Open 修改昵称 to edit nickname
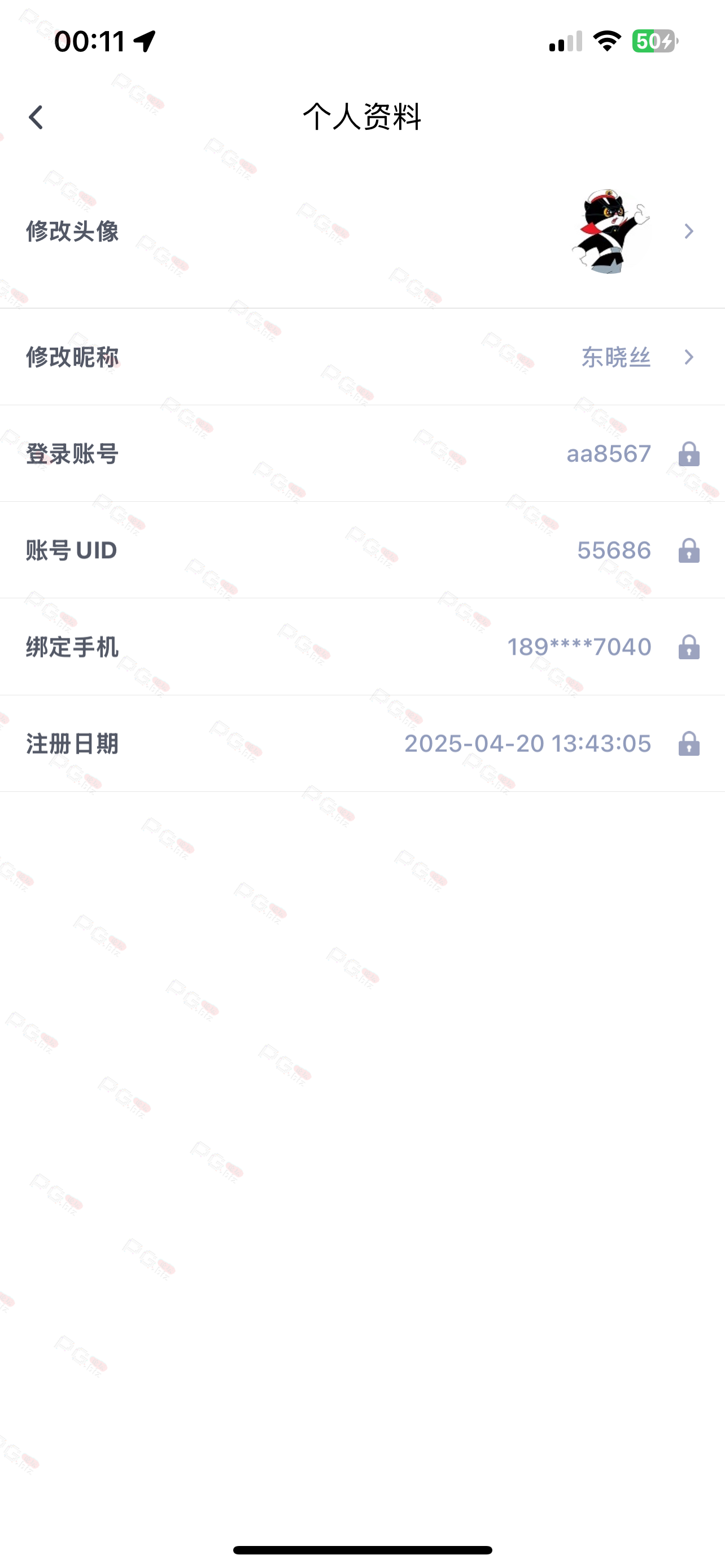 click(x=362, y=357)
